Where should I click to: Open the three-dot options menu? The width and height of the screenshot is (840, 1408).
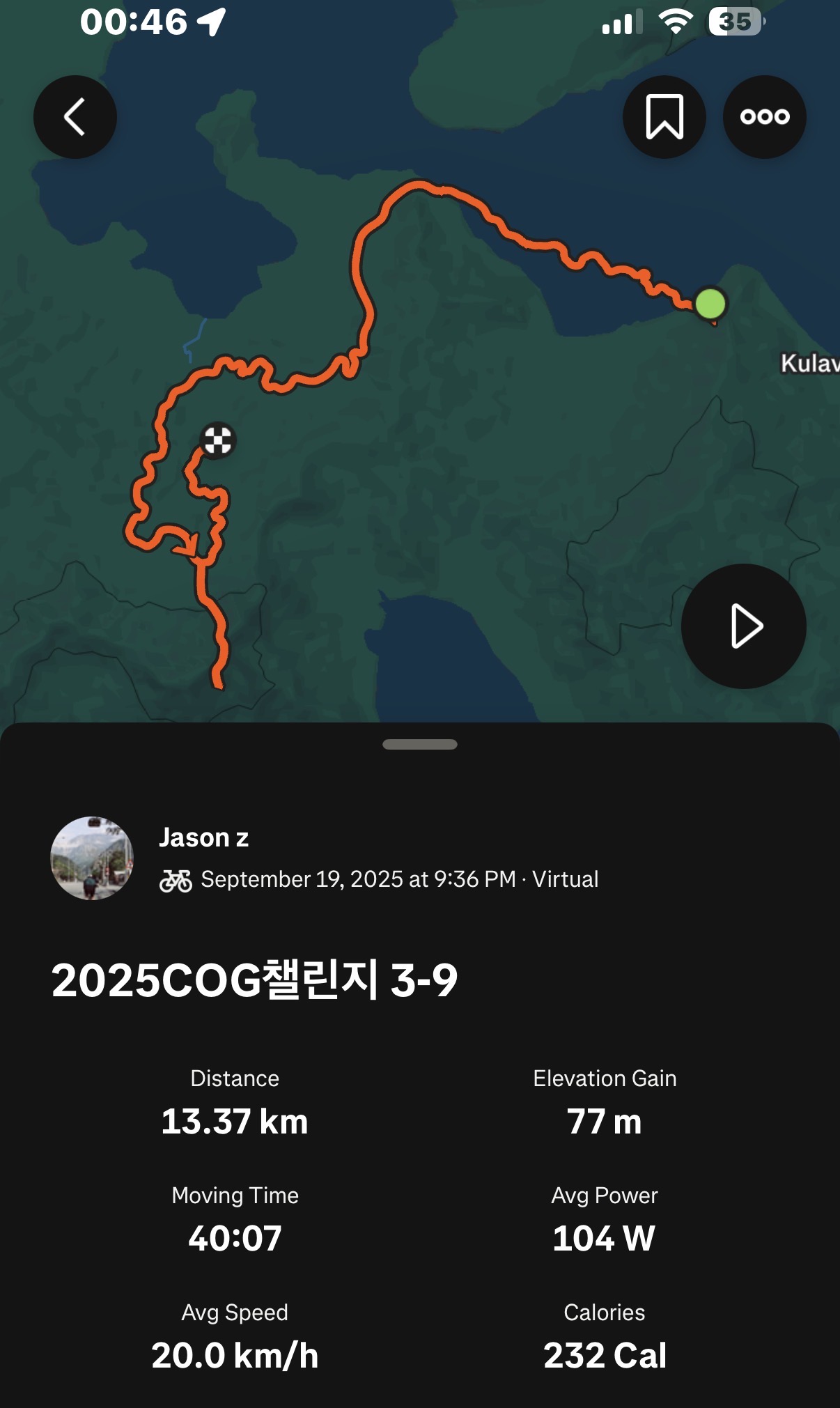tap(764, 116)
